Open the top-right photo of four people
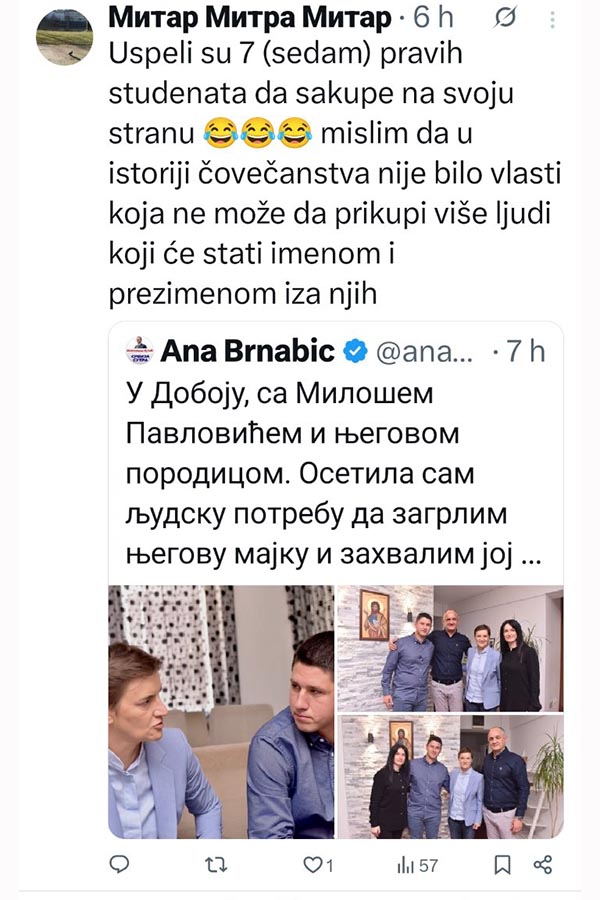The width and height of the screenshot is (600, 900). coord(450,647)
